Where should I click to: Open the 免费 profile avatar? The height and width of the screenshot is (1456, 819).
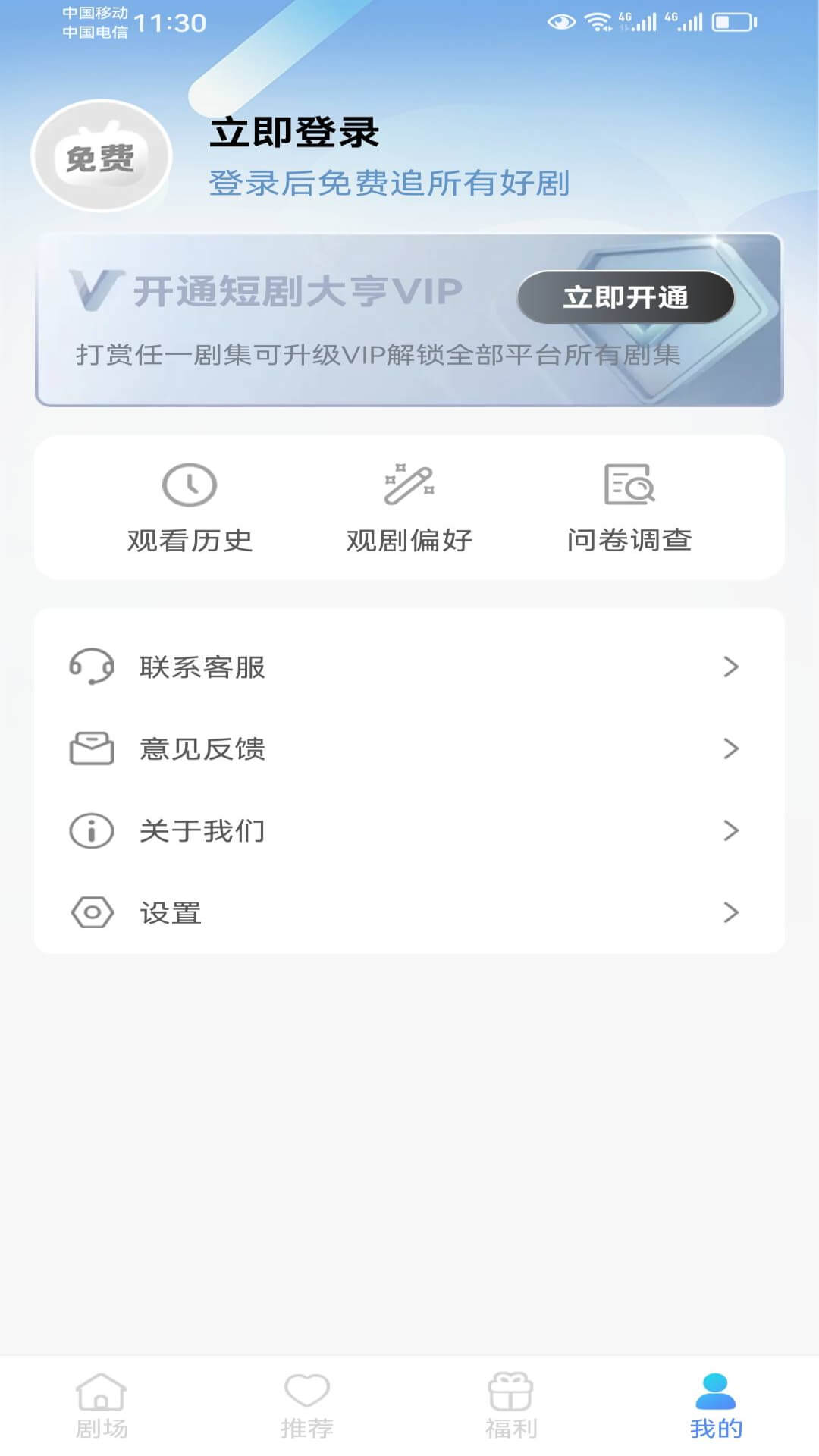point(101,156)
